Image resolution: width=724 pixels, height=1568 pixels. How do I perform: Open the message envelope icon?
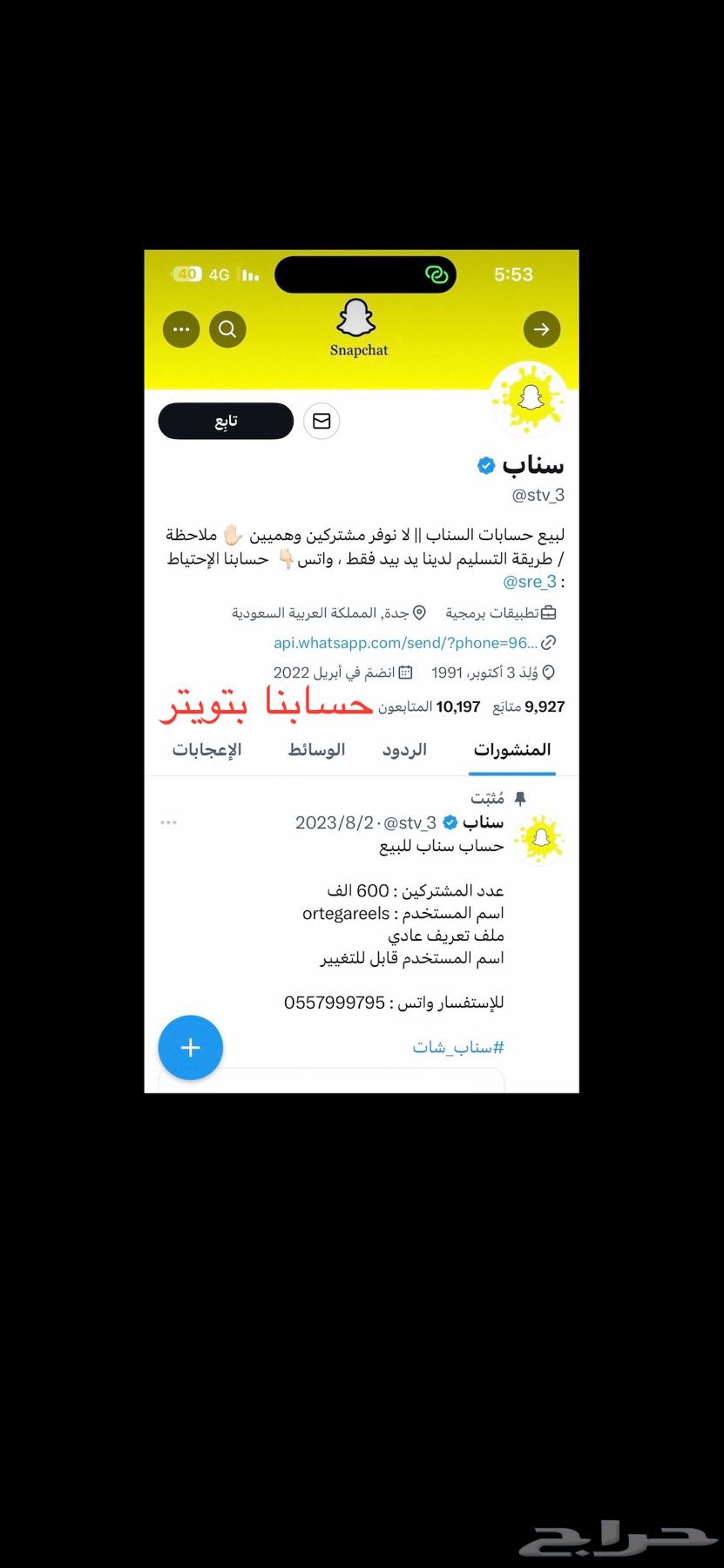coord(321,421)
